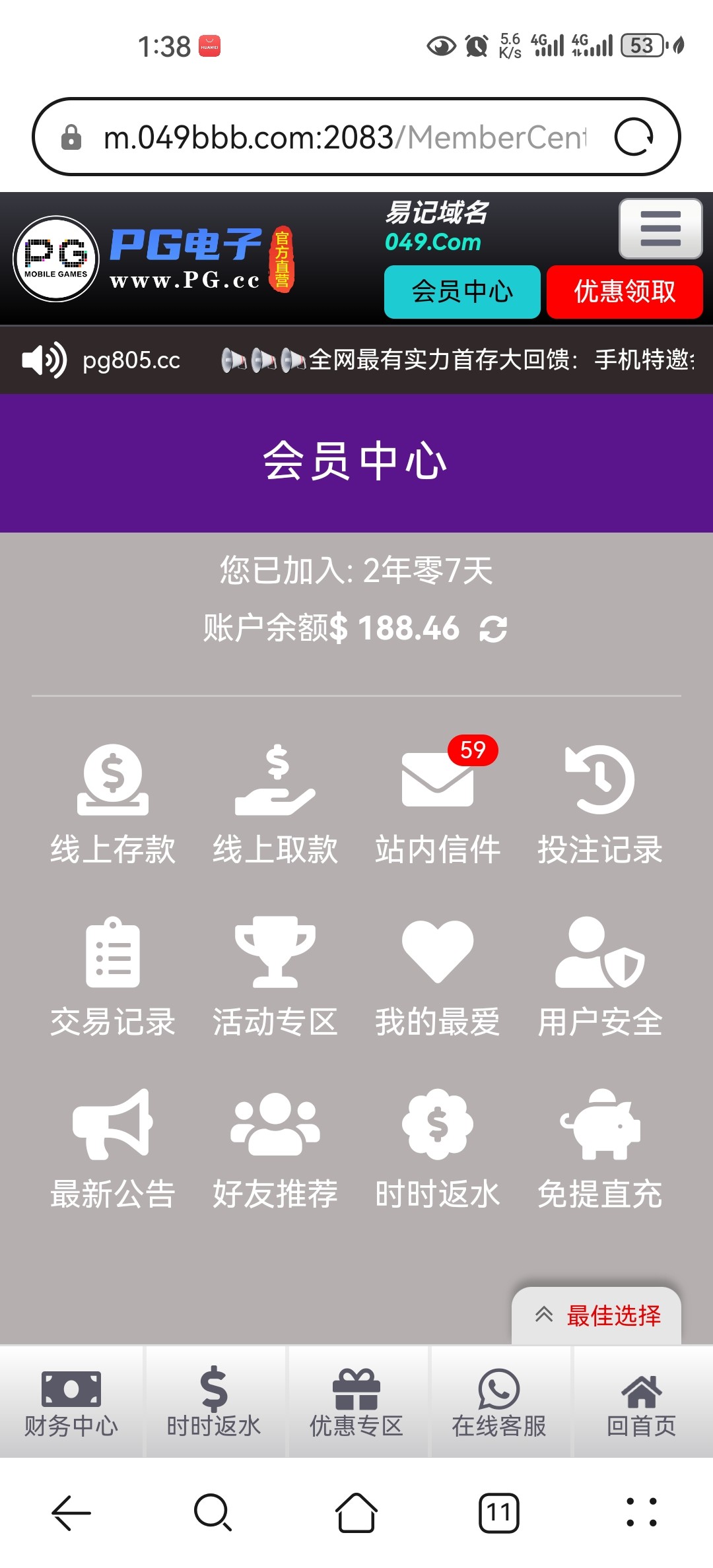Open 站内信件 inbox with 59 messages

tap(438, 805)
